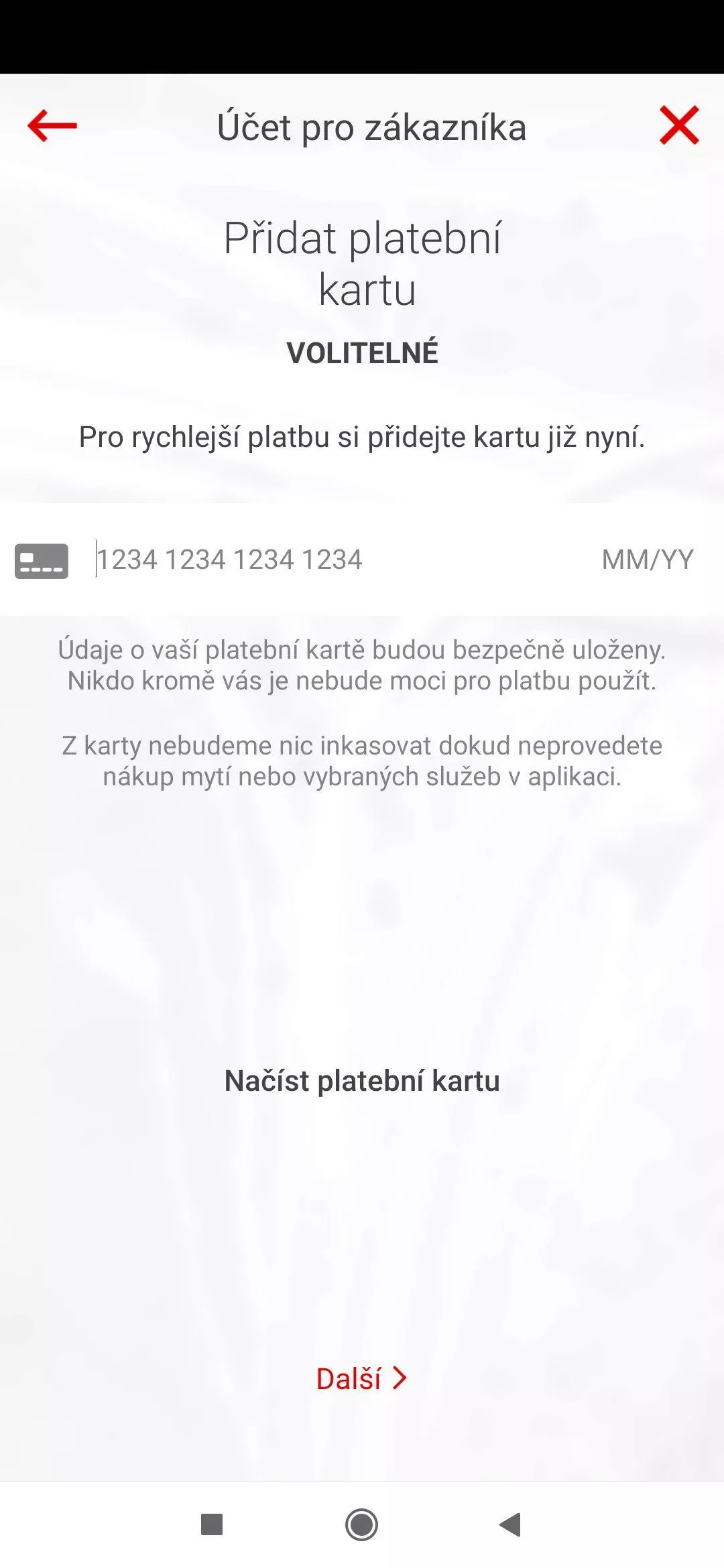
Task: Tap the system home button
Action: click(362, 1524)
